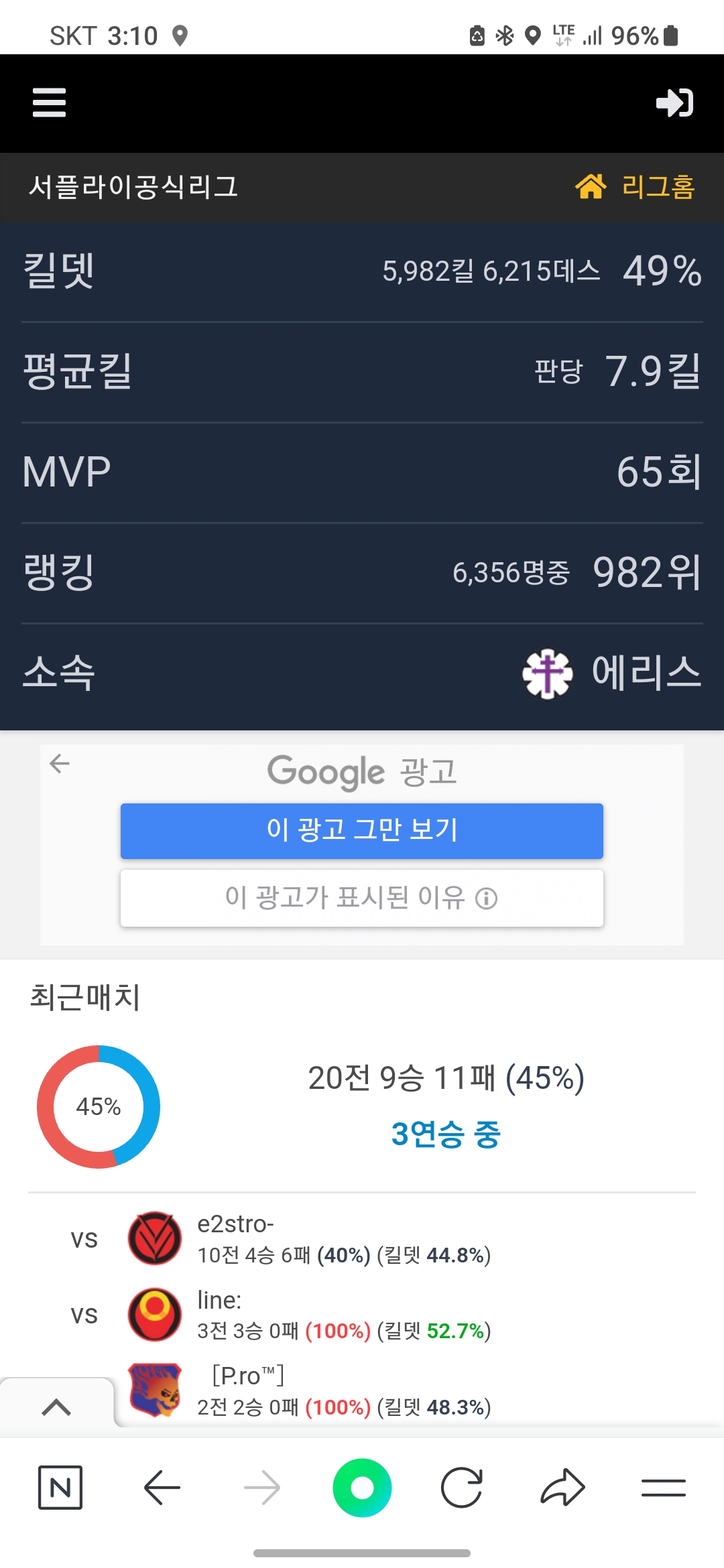Go back with browser back arrow

(162, 1488)
